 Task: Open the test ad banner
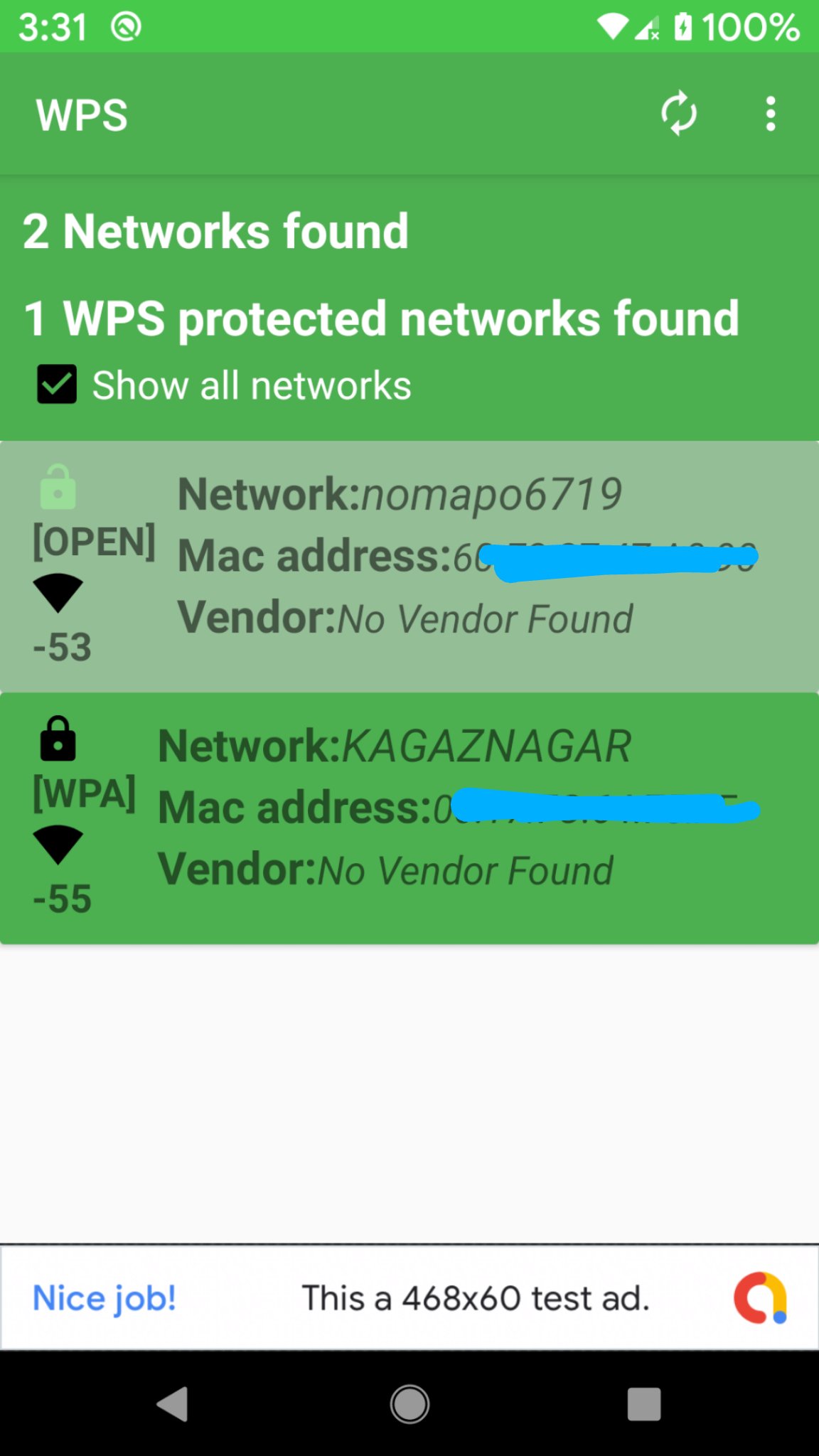coord(409,1298)
